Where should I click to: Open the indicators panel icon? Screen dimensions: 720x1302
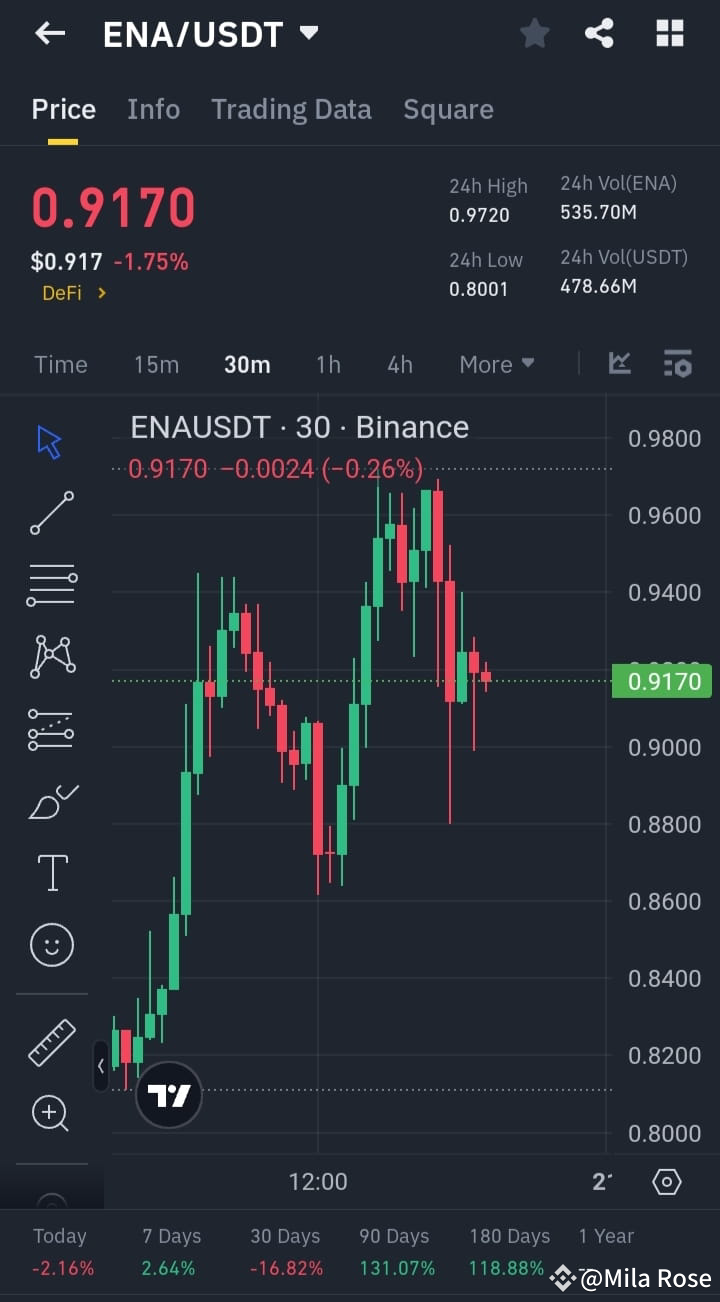(678, 364)
